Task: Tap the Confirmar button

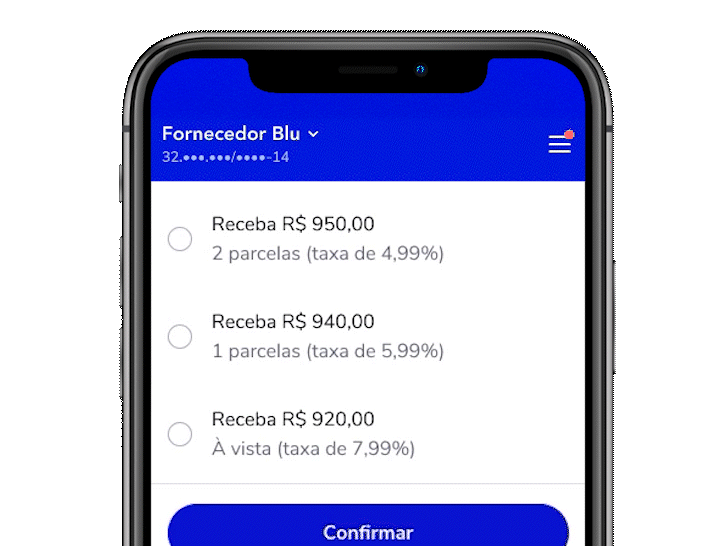Action: 367,529
